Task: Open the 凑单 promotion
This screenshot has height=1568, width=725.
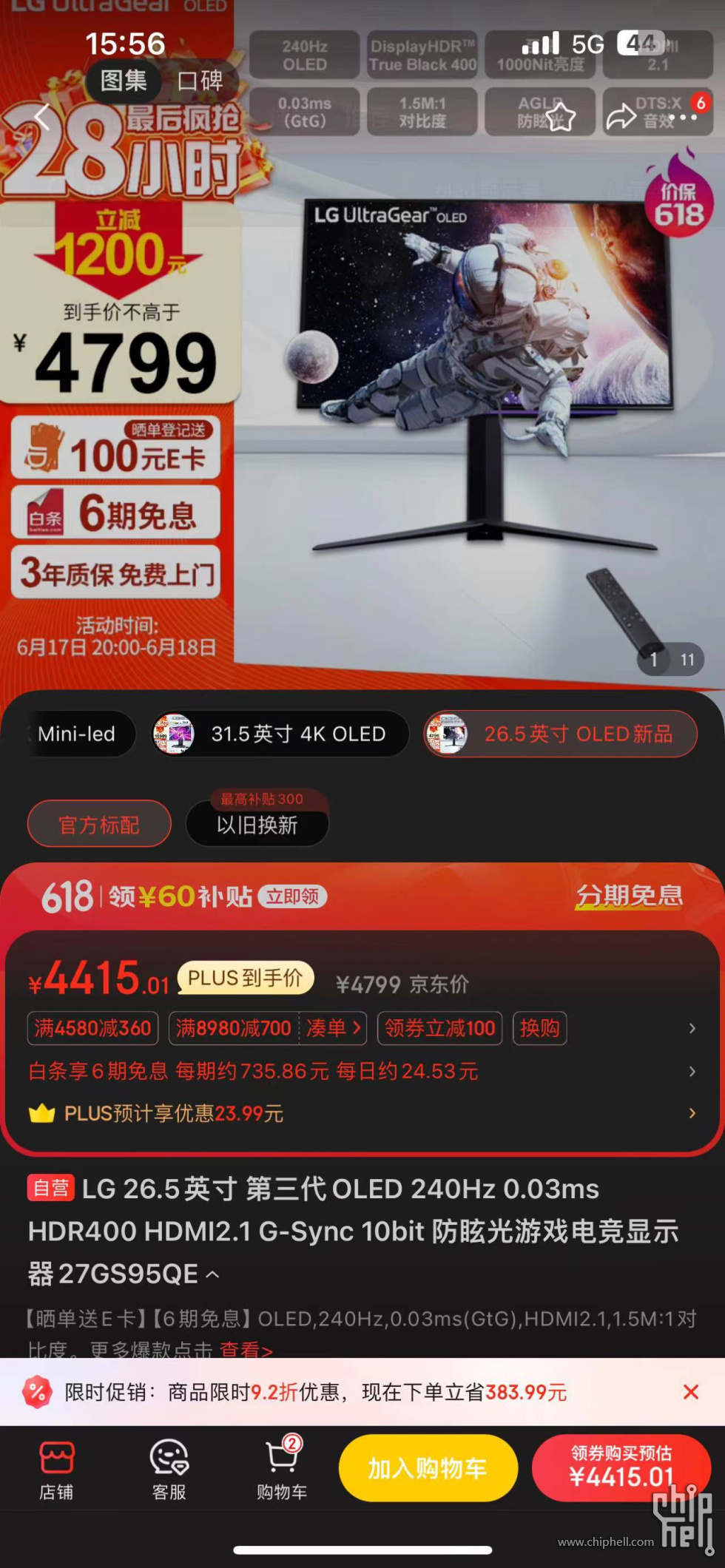Action: pos(333,1028)
